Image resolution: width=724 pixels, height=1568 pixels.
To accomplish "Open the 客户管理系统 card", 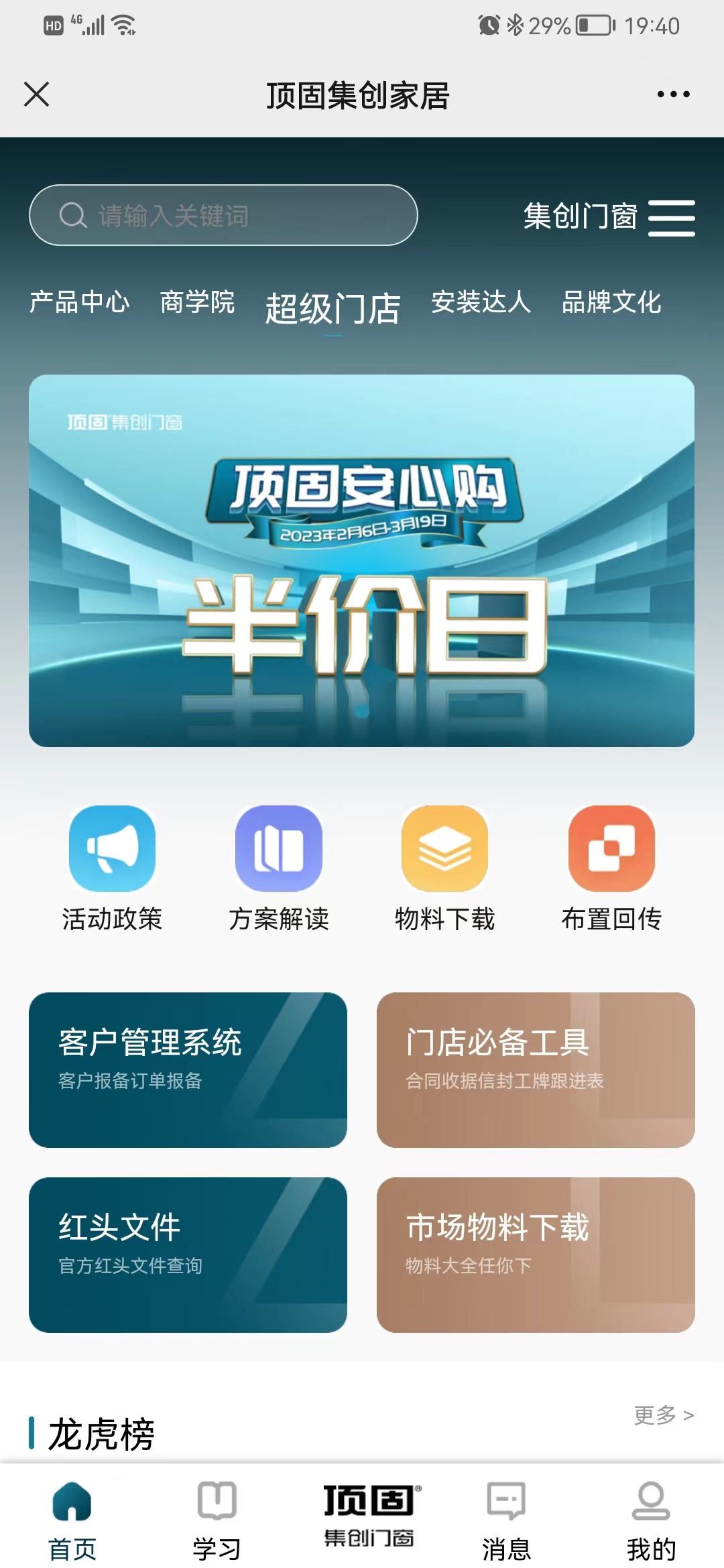I will pyautogui.click(x=188, y=1069).
